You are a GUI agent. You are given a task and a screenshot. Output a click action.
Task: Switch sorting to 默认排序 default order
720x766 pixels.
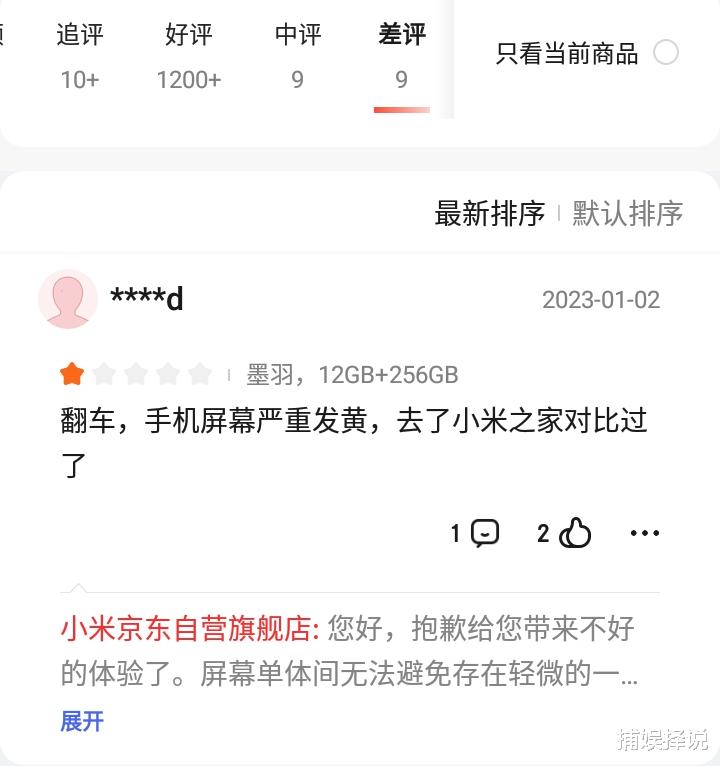pyautogui.click(x=626, y=213)
